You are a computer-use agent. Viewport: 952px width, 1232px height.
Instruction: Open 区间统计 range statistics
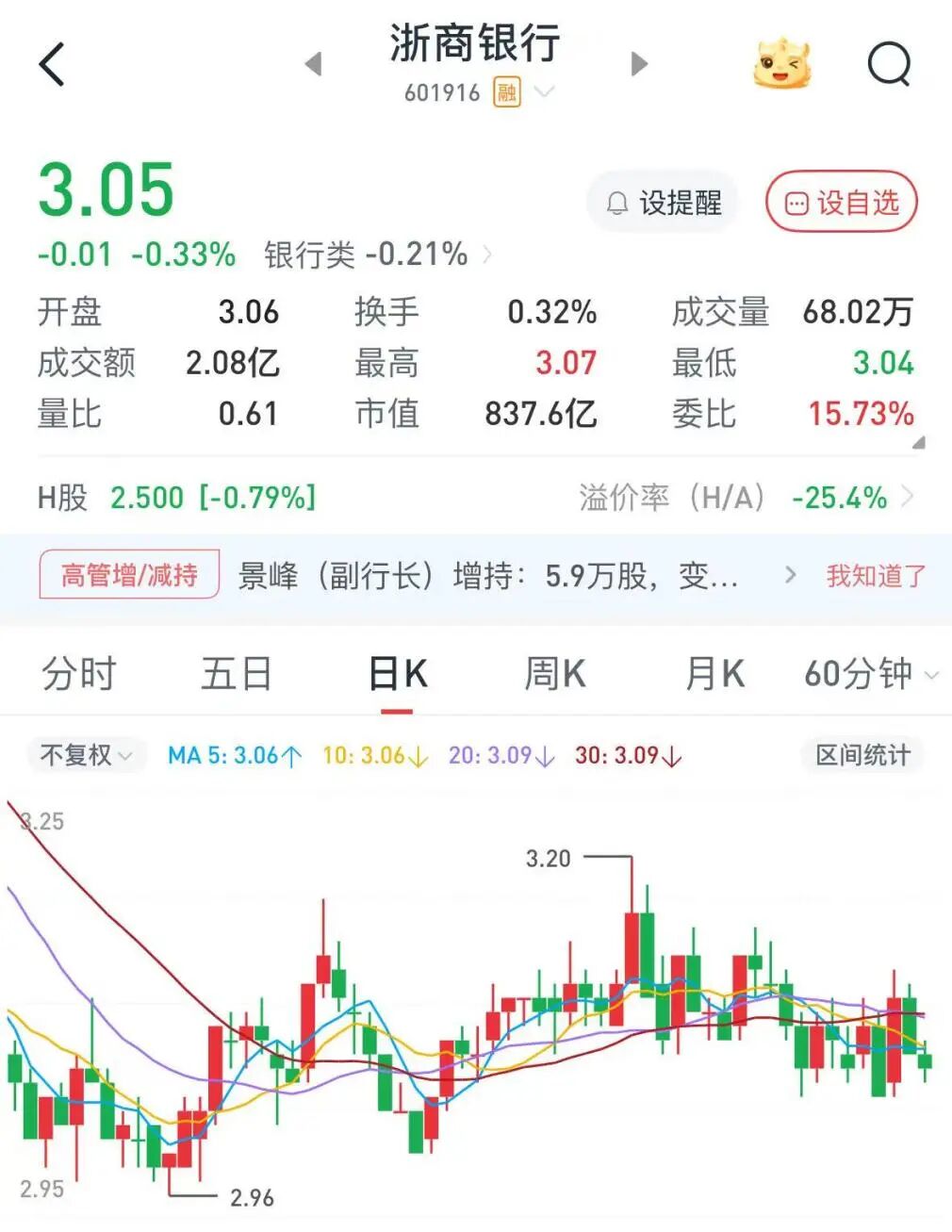pos(862,755)
